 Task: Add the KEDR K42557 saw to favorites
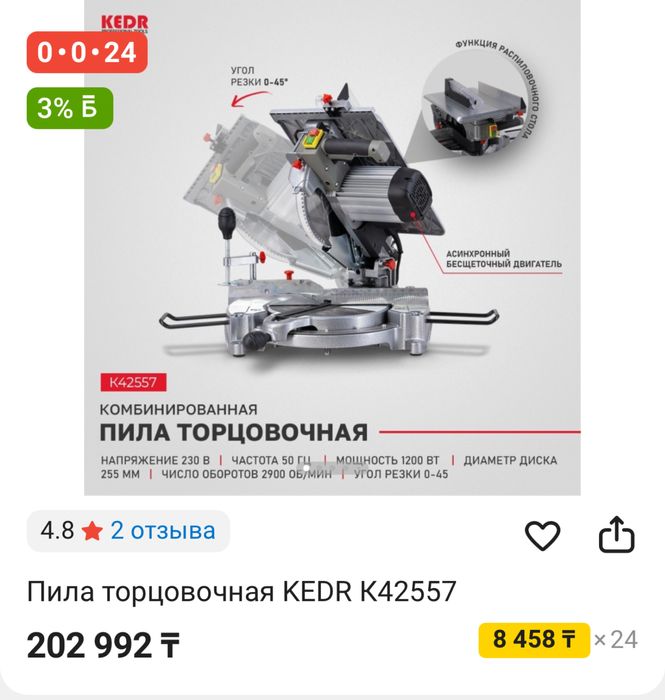[x=543, y=537]
